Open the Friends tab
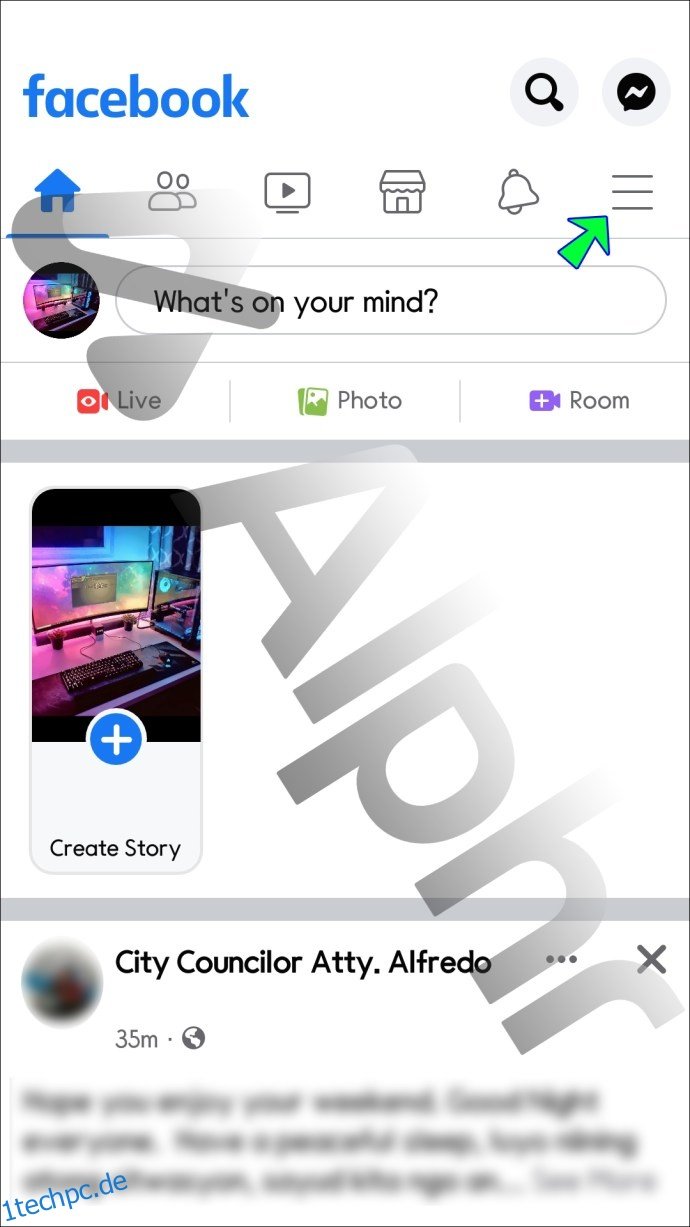 coord(172,190)
